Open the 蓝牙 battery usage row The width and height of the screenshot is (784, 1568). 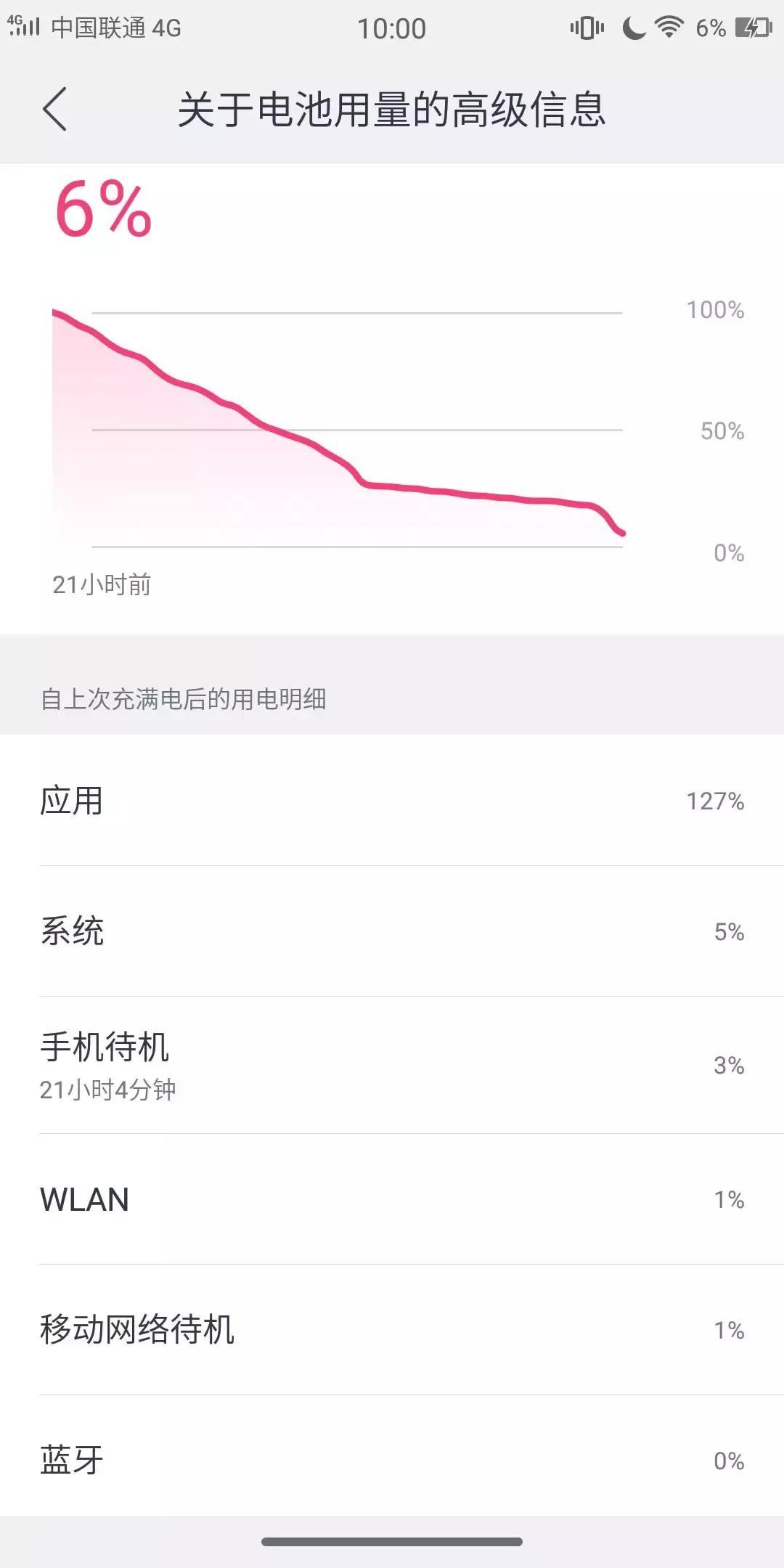(392, 1460)
